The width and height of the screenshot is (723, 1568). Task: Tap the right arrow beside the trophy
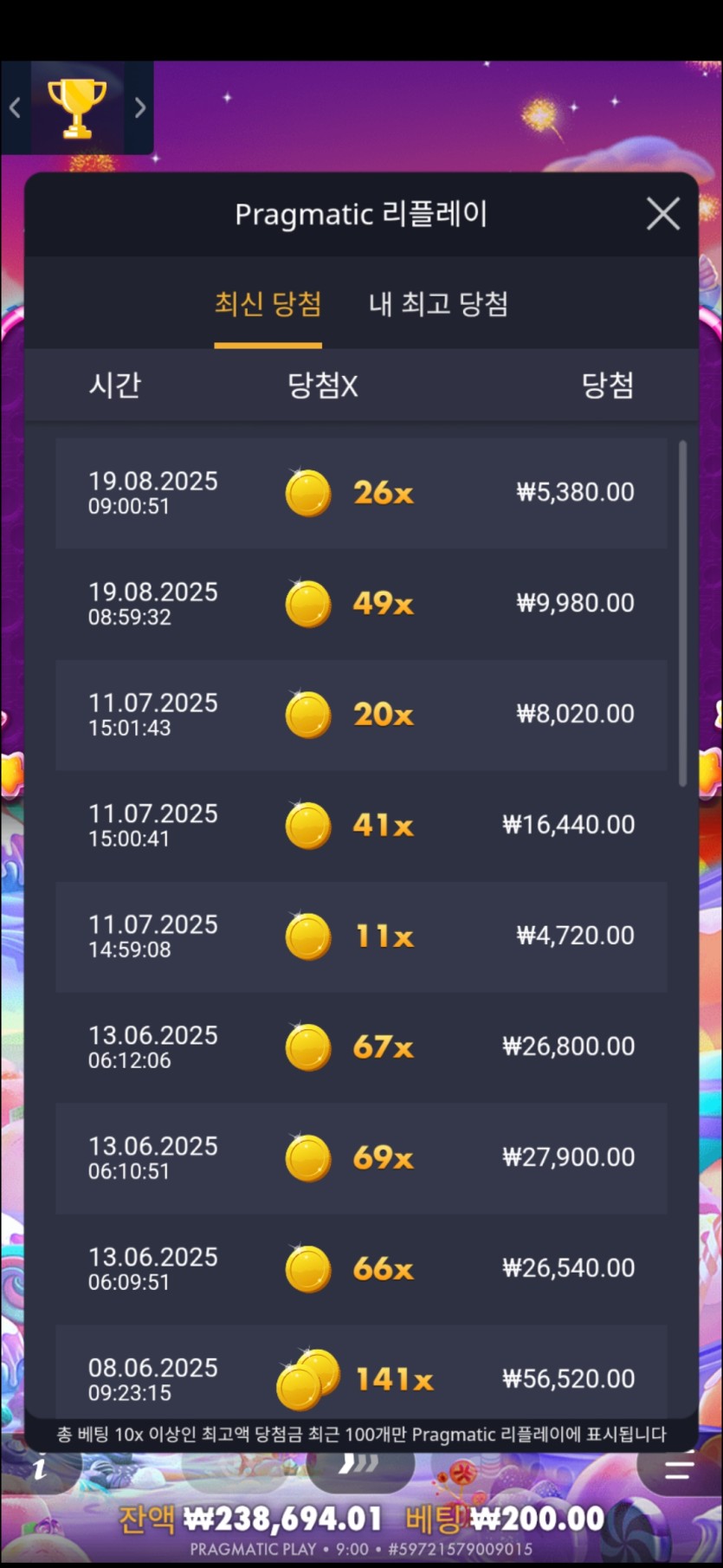pyautogui.click(x=139, y=108)
